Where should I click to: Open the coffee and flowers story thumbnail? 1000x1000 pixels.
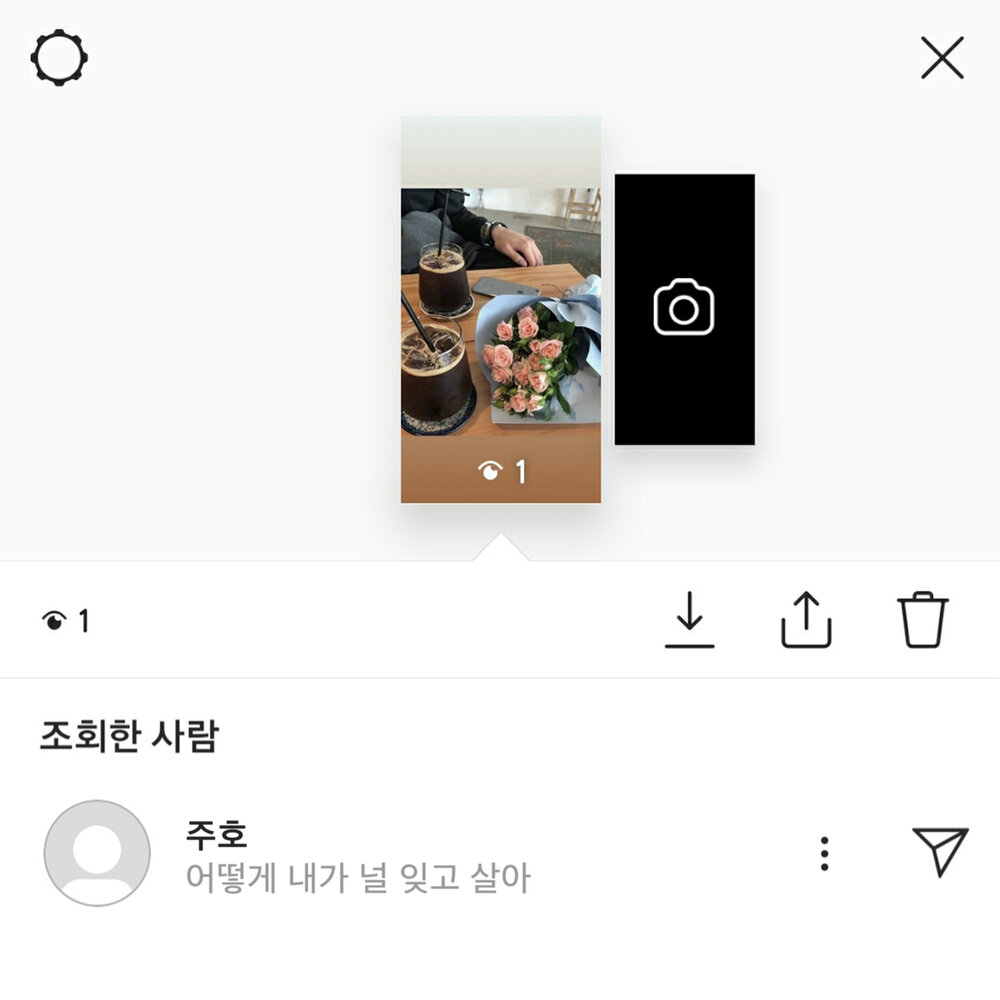tap(500, 310)
